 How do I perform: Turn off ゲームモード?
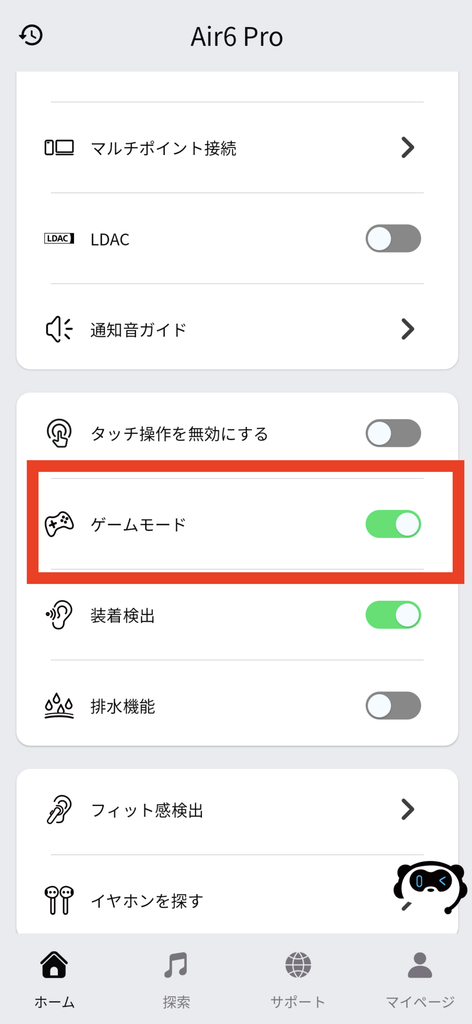pos(393,524)
